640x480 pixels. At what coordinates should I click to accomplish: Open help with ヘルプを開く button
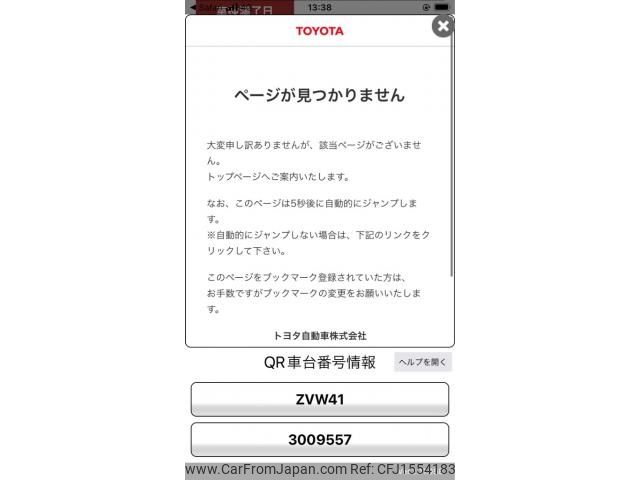pyautogui.click(x=422, y=362)
